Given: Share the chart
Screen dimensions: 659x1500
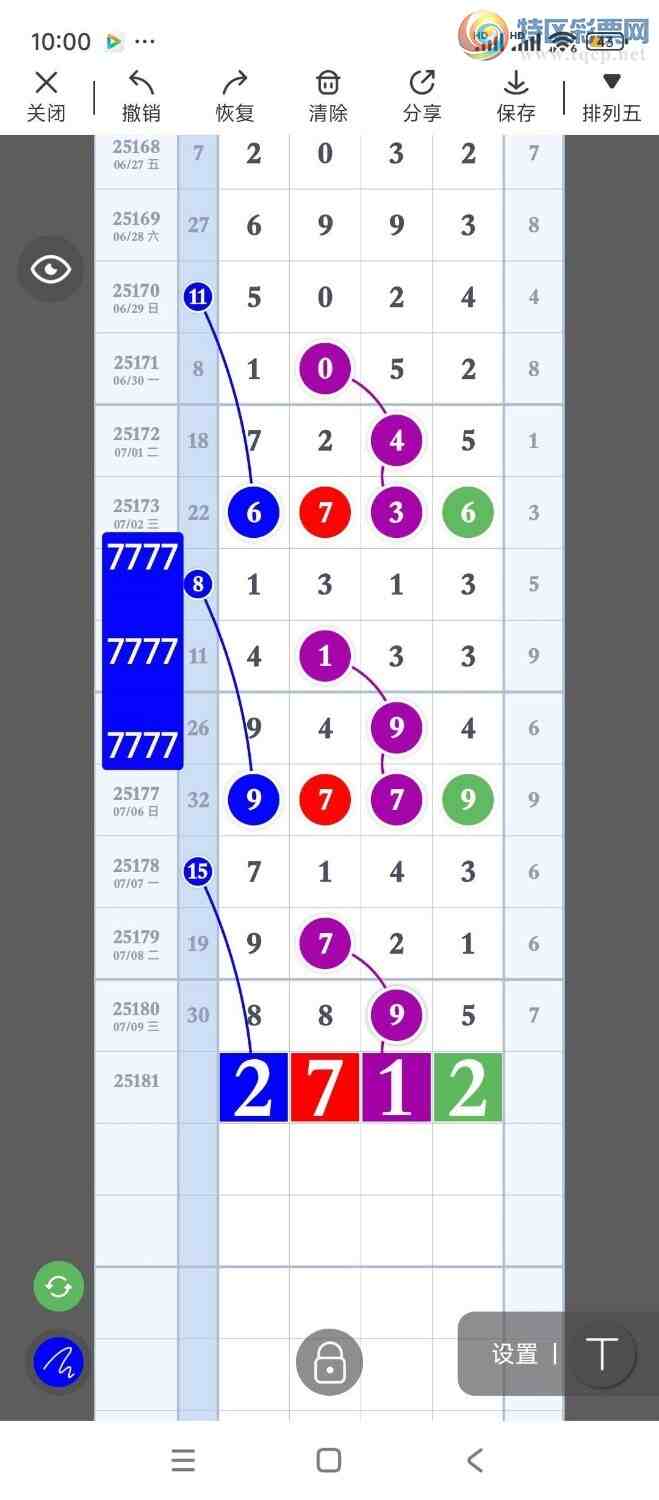Looking at the screenshot, I should click(x=422, y=97).
